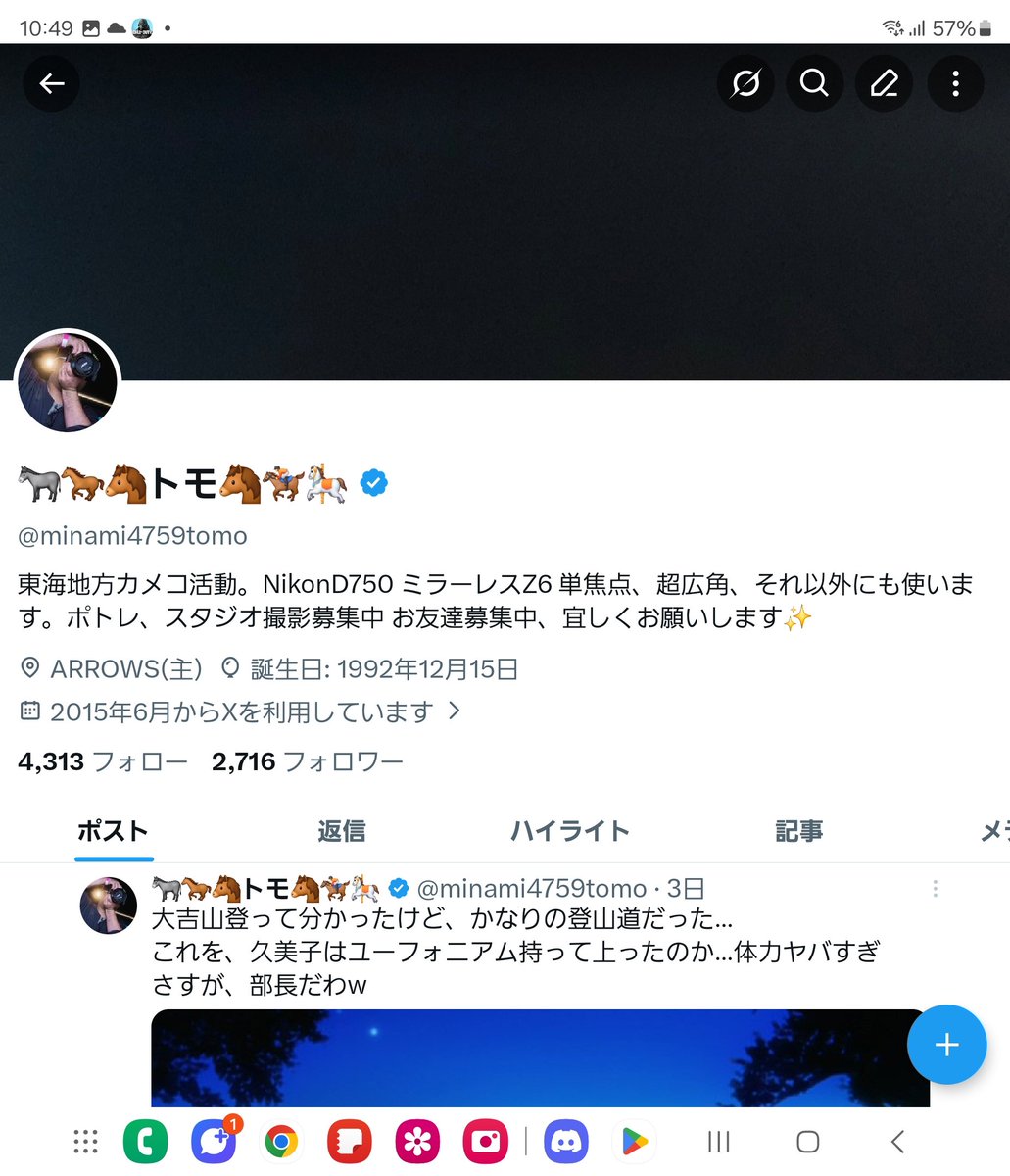
Task: Open the search on this profile
Action: click(814, 83)
